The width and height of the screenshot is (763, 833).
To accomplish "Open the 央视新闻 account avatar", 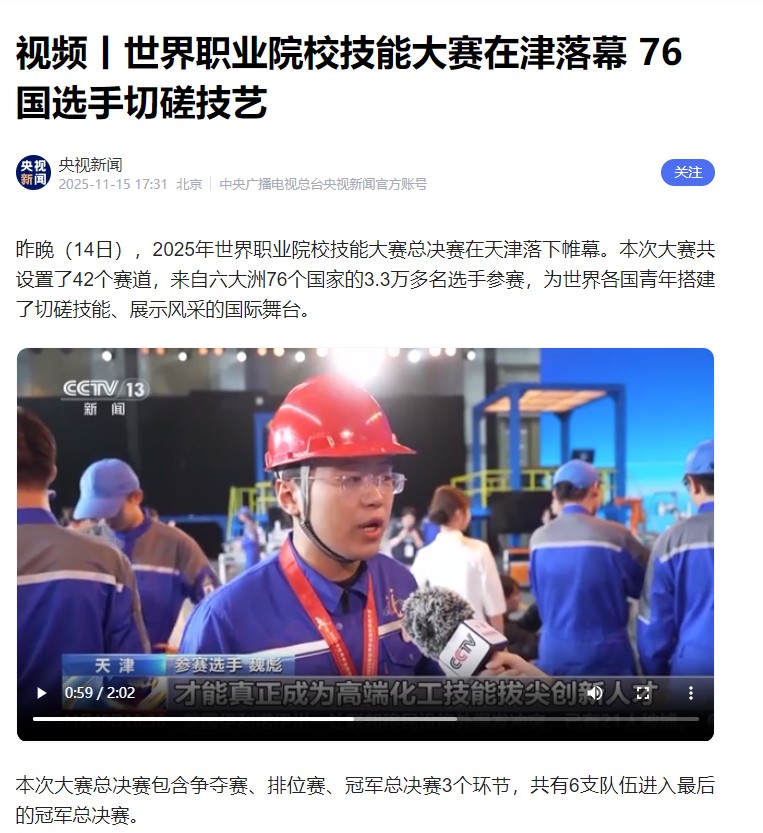I will (33, 173).
